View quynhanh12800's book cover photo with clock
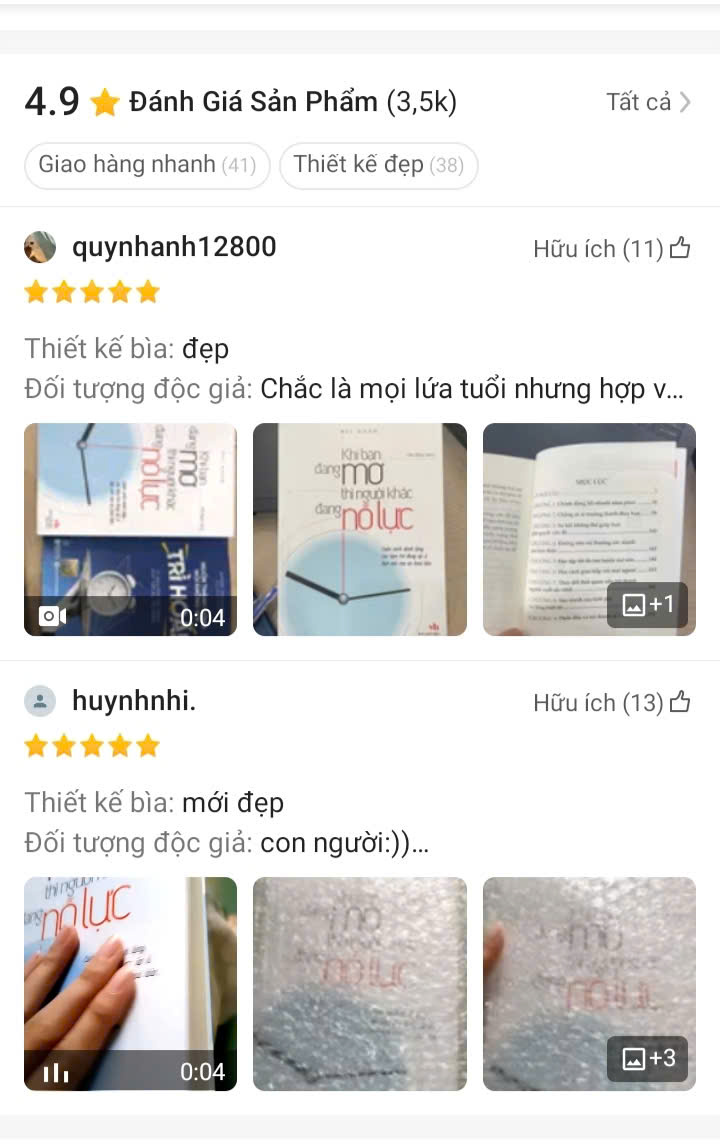Screen dimensions: 720x1144 tap(359, 529)
